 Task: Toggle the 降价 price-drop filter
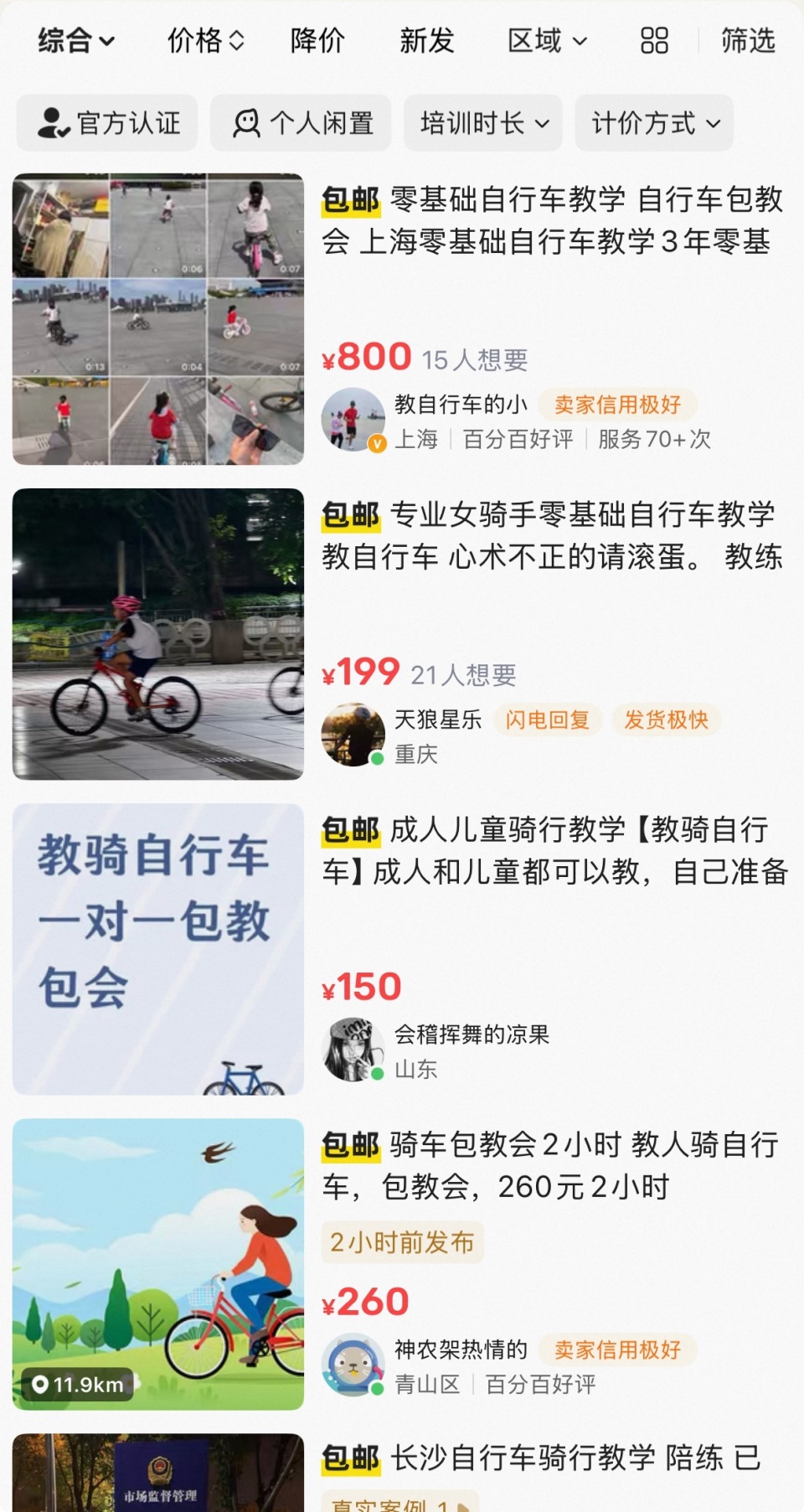coord(318,40)
